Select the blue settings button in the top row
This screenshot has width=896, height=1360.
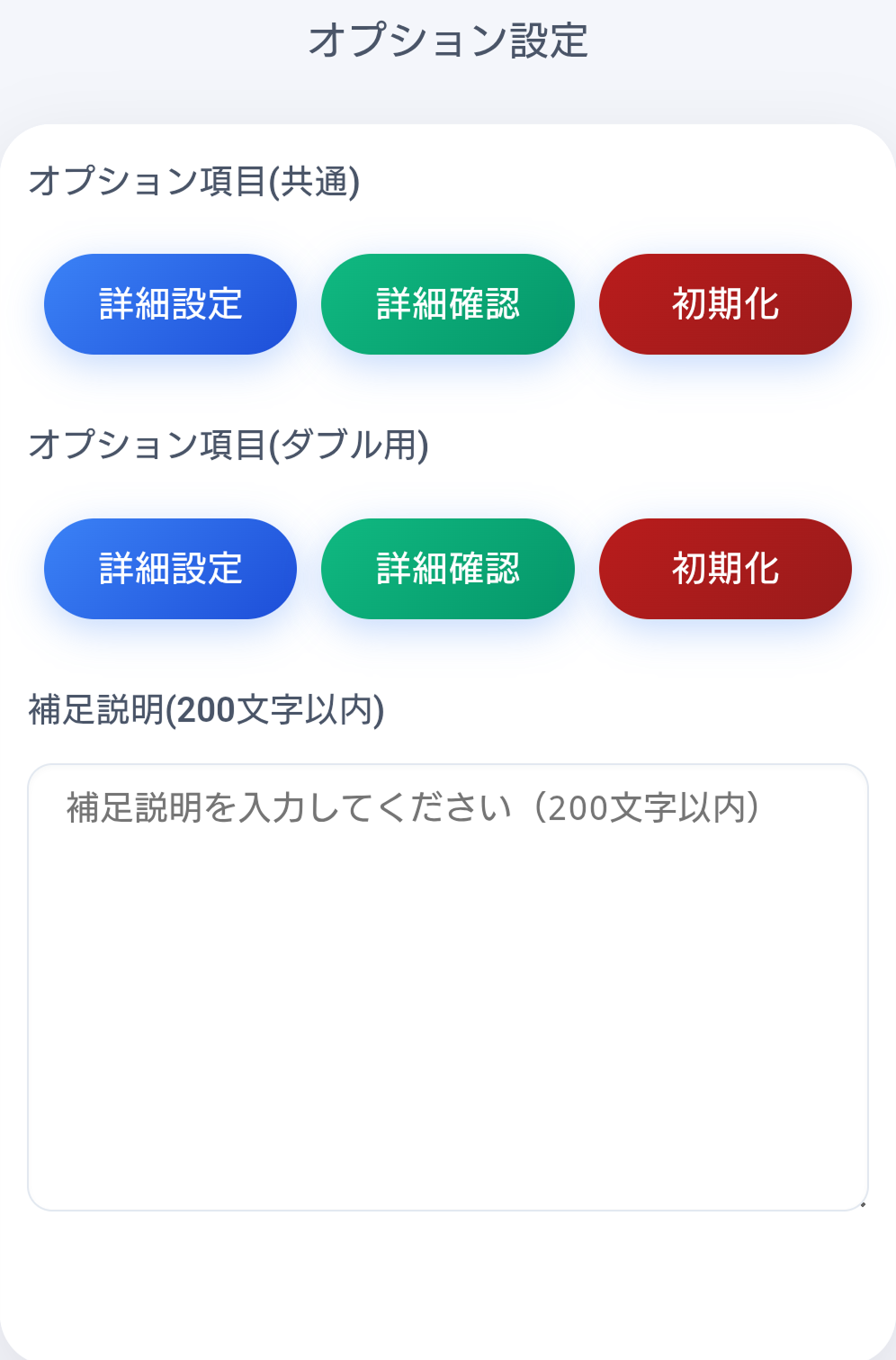169,303
